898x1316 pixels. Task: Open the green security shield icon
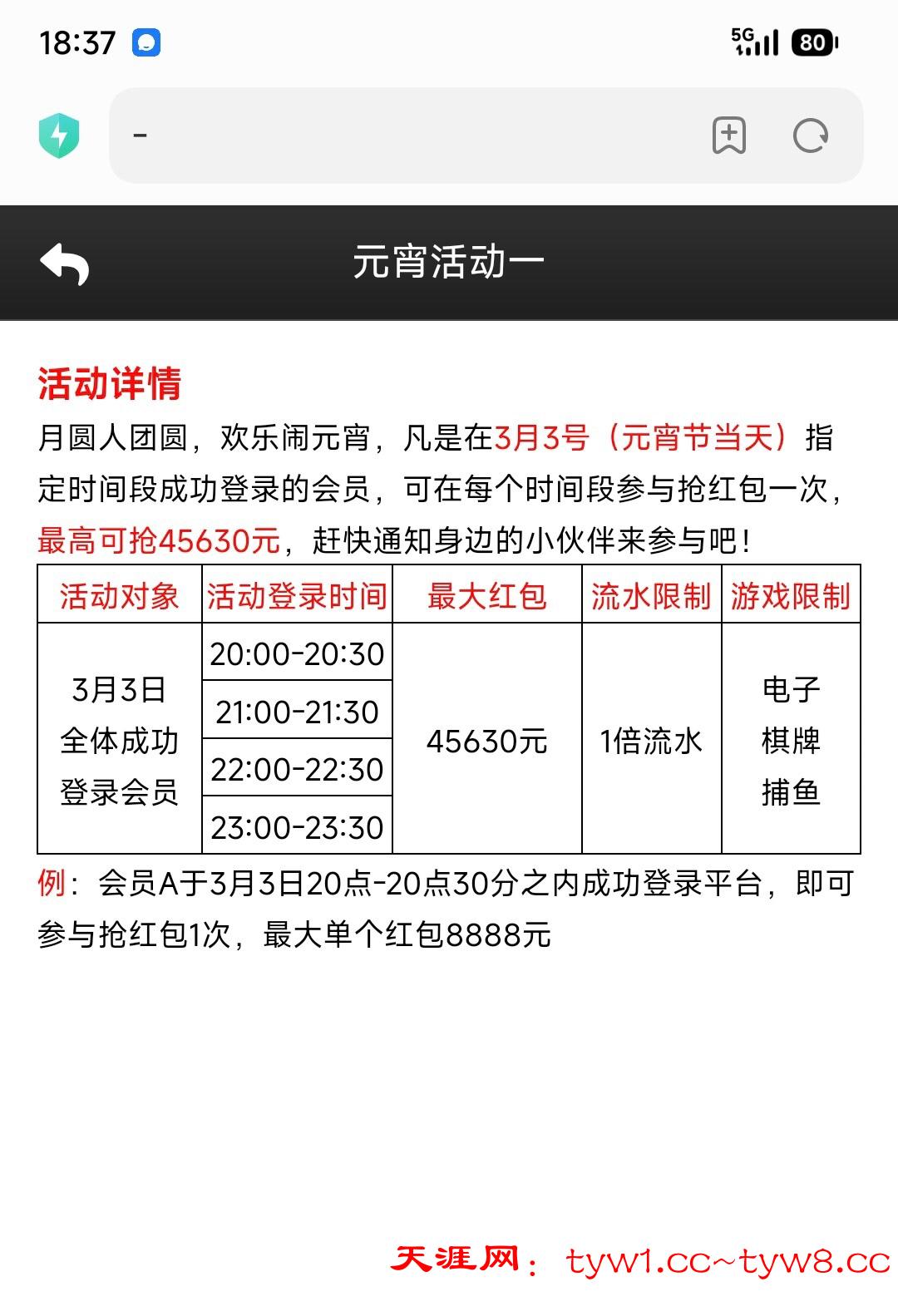[x=59, y=136]
